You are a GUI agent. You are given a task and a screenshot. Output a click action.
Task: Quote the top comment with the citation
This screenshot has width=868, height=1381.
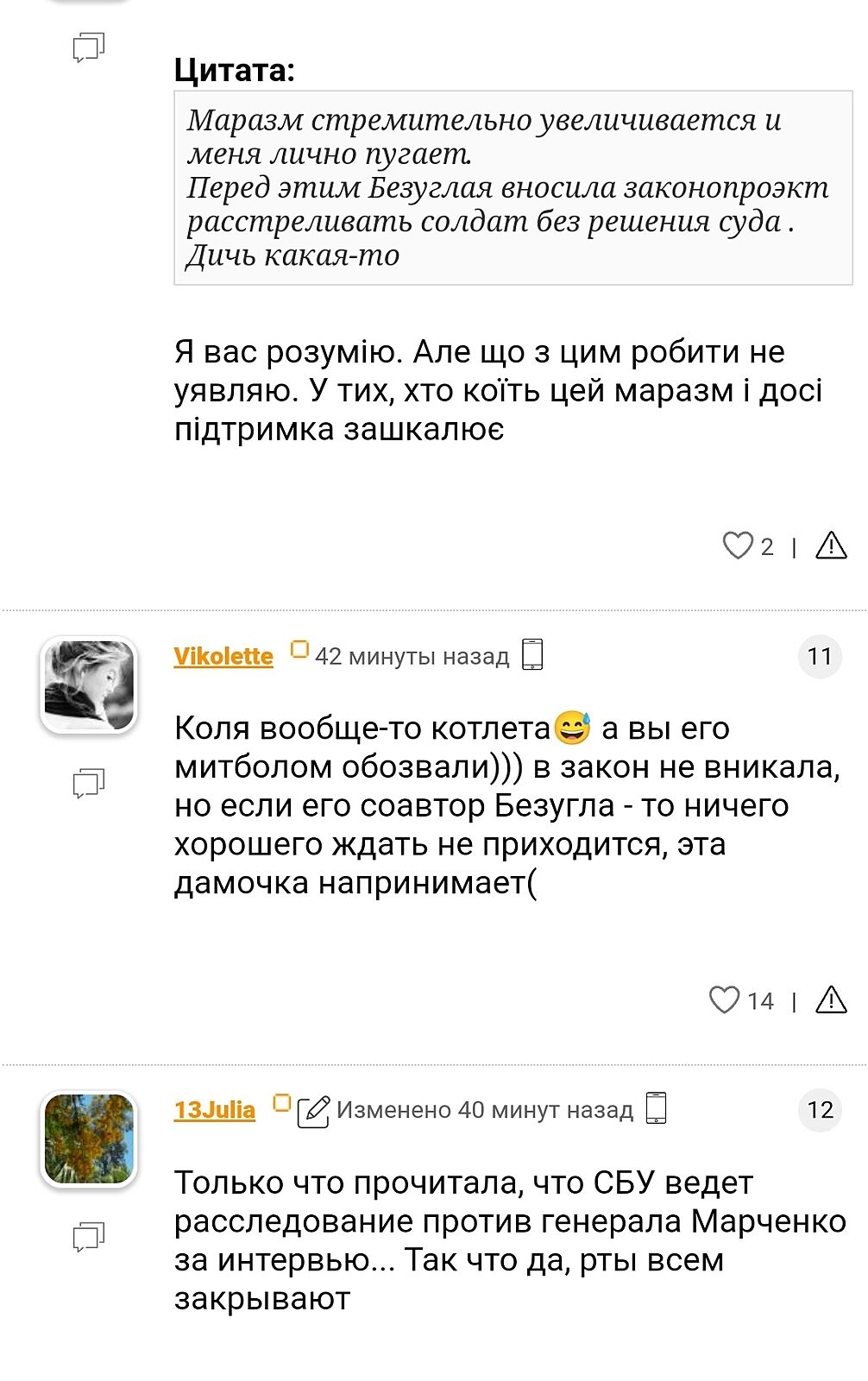pos(88,47)
